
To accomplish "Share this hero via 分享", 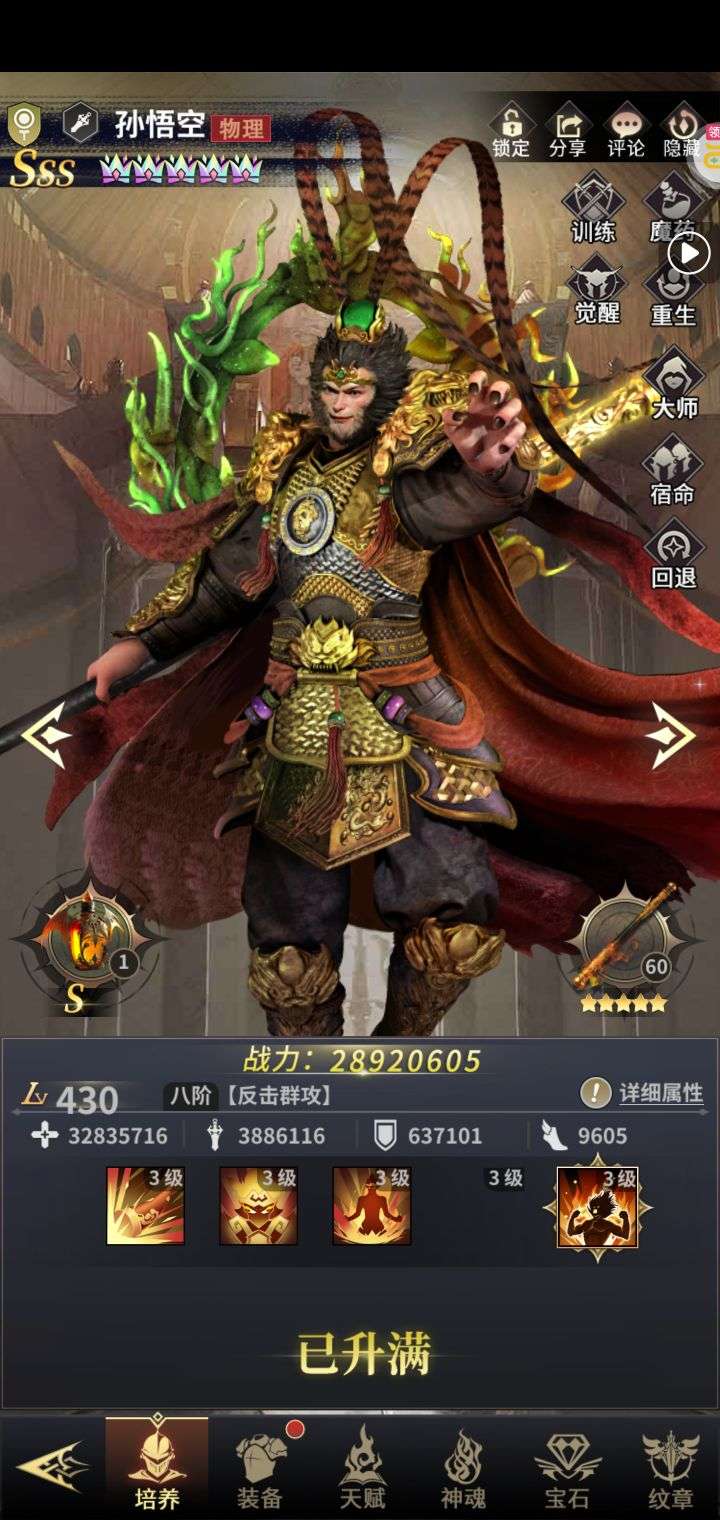I will coord(568,132).
